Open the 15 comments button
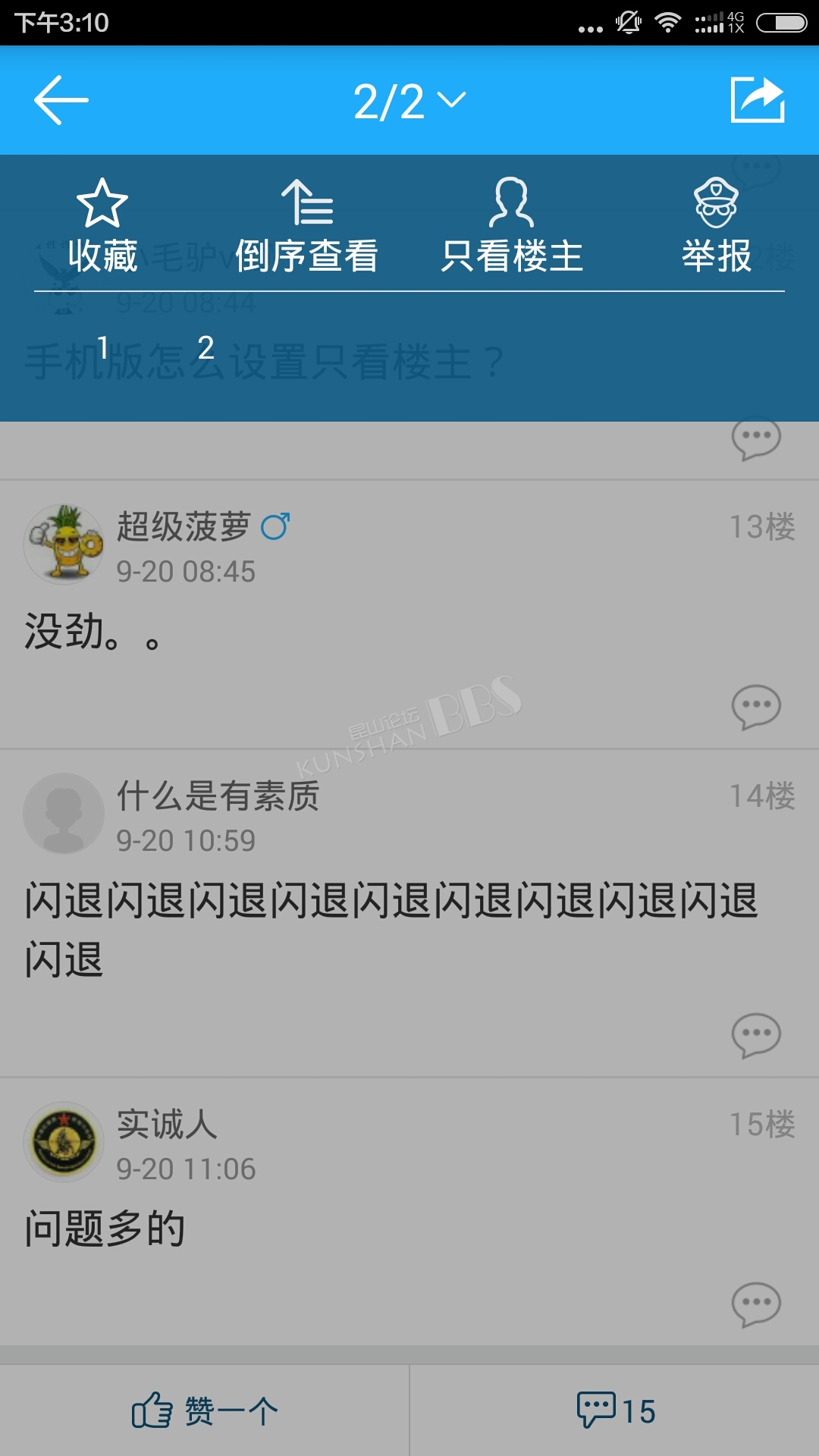 click(x=615, y=1411)
